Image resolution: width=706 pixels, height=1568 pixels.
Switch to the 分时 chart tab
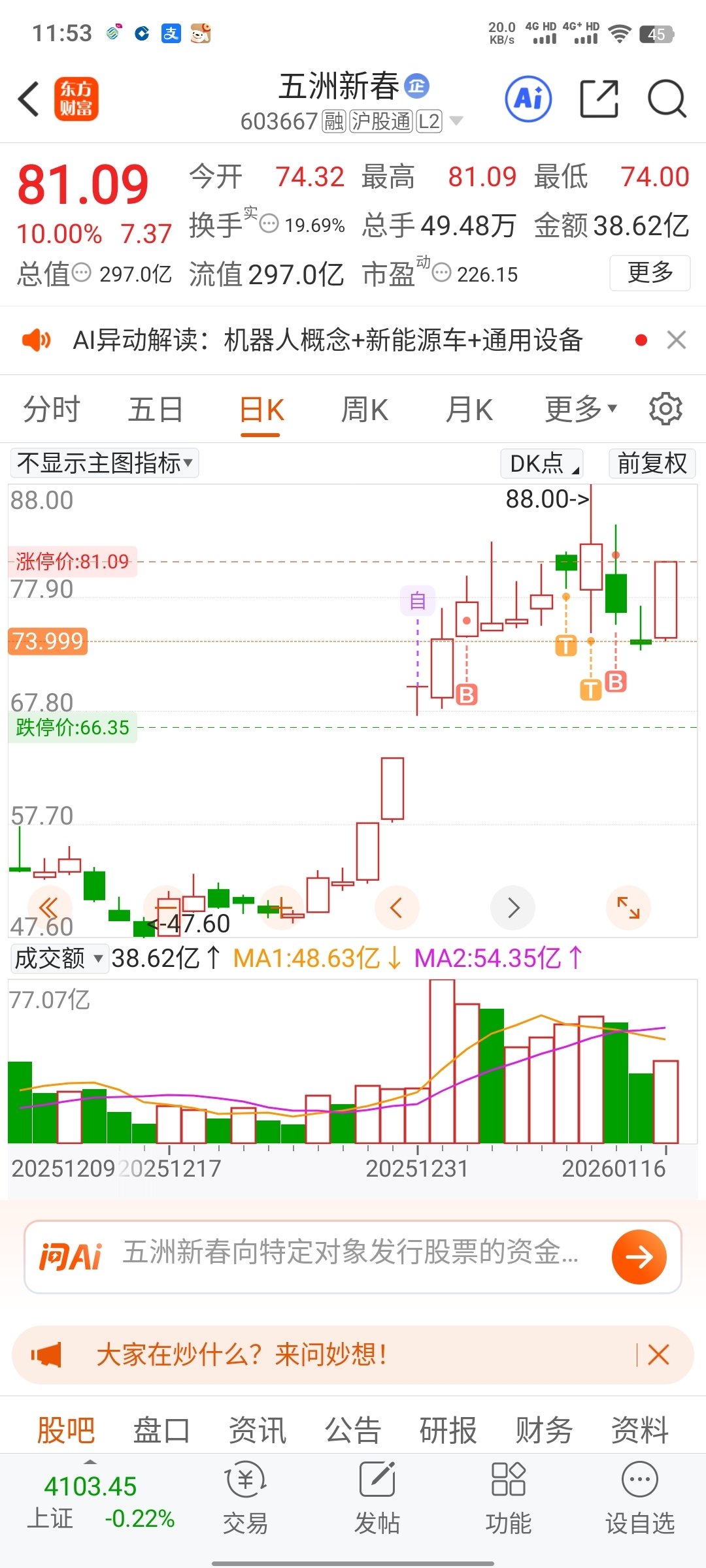tap(51, 410)
